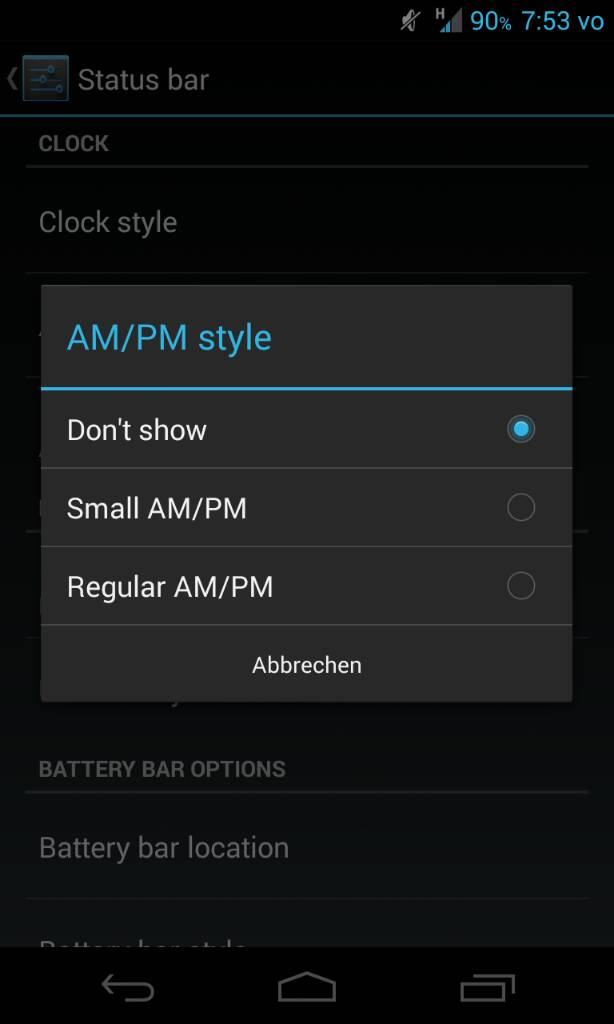The height and width of the screenshot is (1024, 614).
Task: Choose Small AM/PM style
Action: (x=306, y=507)
